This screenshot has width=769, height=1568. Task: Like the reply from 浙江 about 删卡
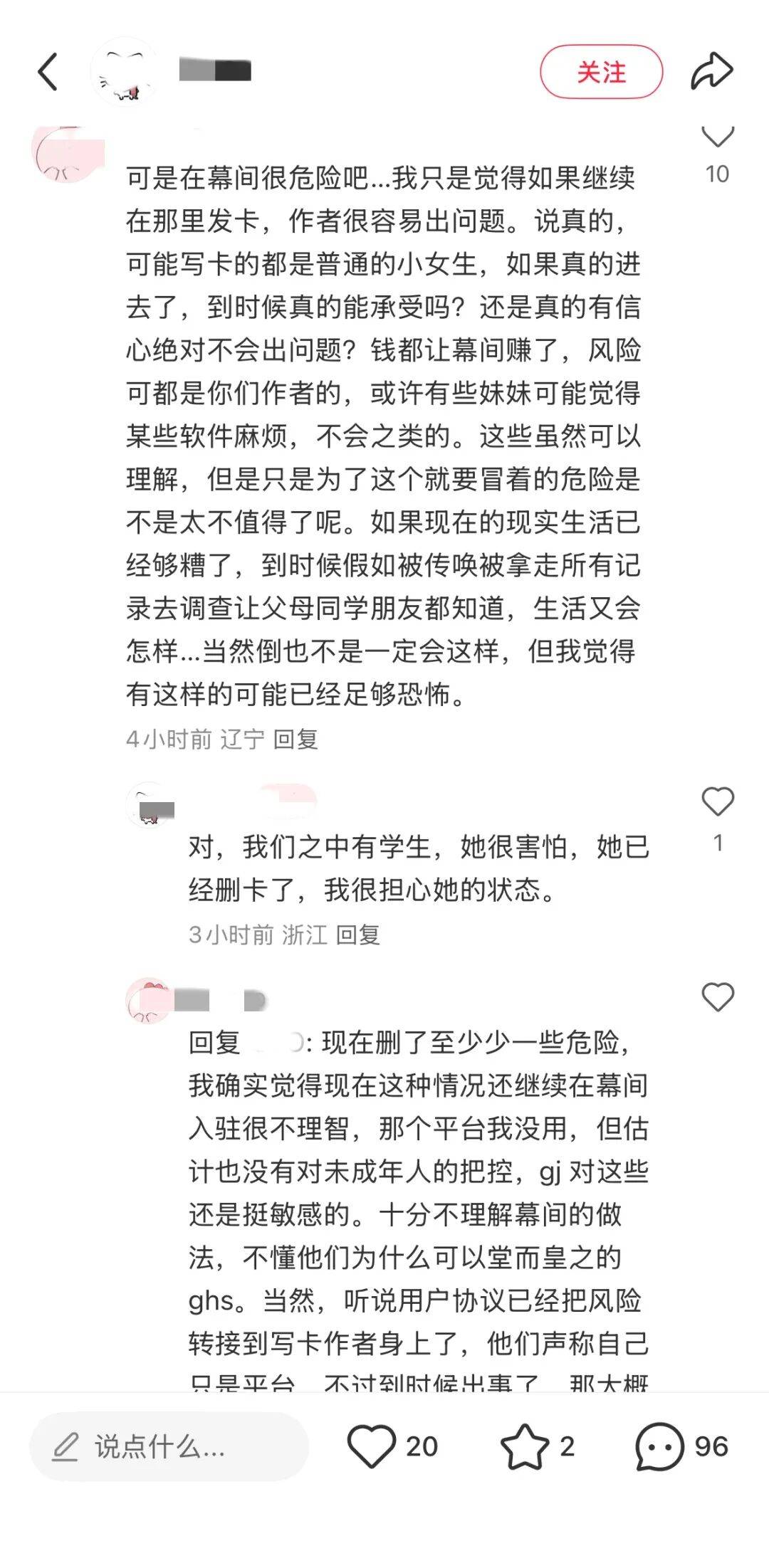(717, 802)
